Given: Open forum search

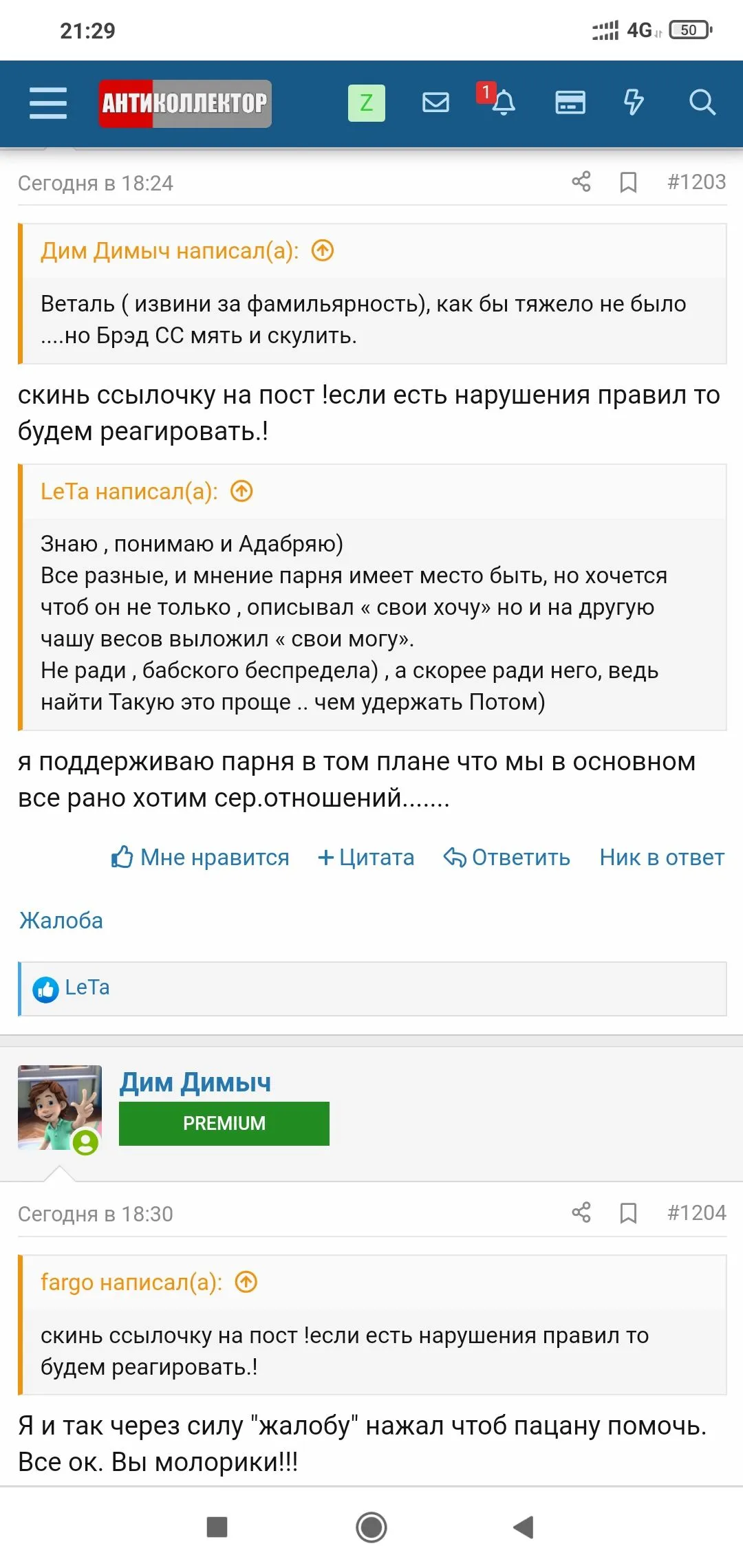Looking at the screenshot, I should point(702,103).
